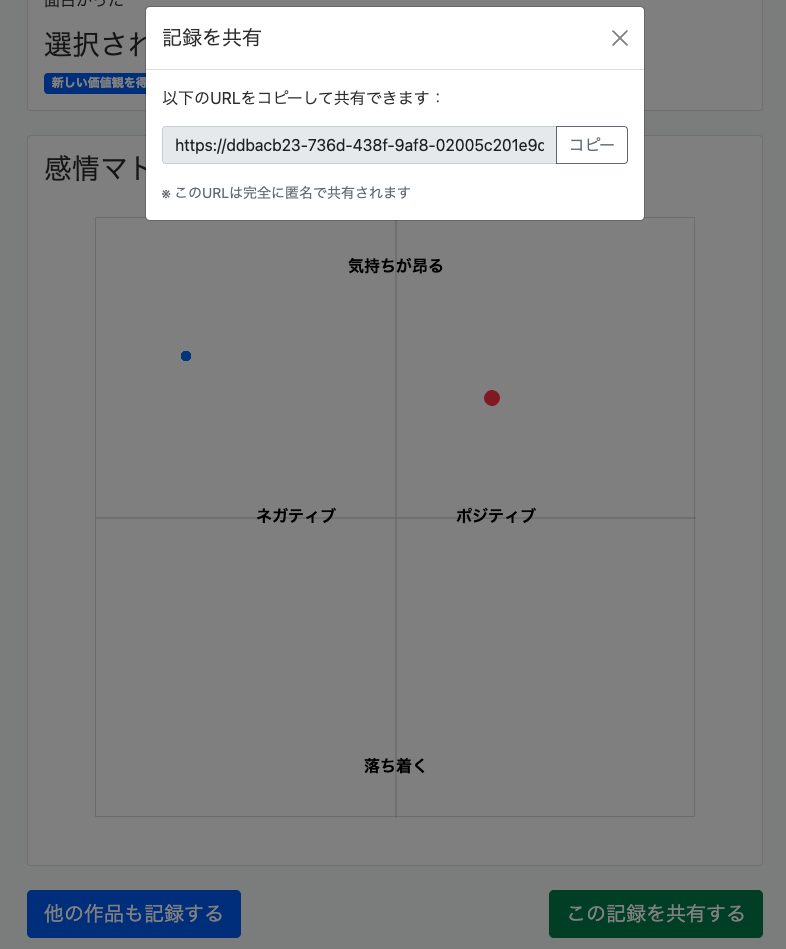
Task: Tap この記録を共有する button
Action: point(655,913)
